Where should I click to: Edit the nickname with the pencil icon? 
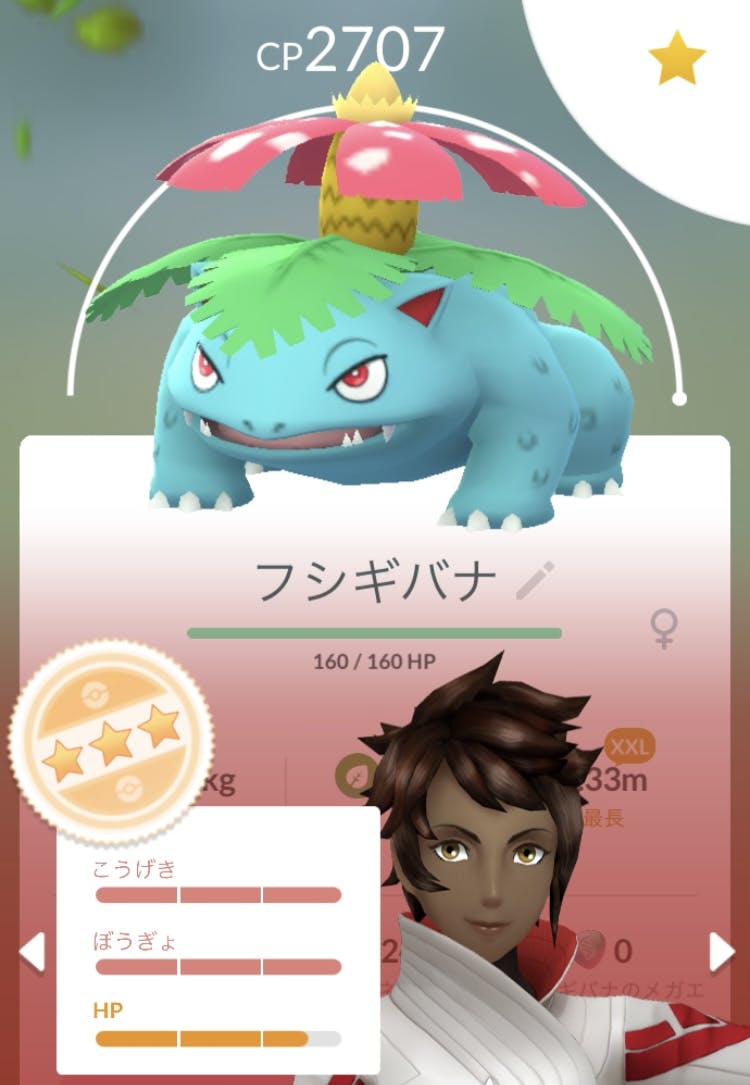pyautogui.click(x=535, y=581)
